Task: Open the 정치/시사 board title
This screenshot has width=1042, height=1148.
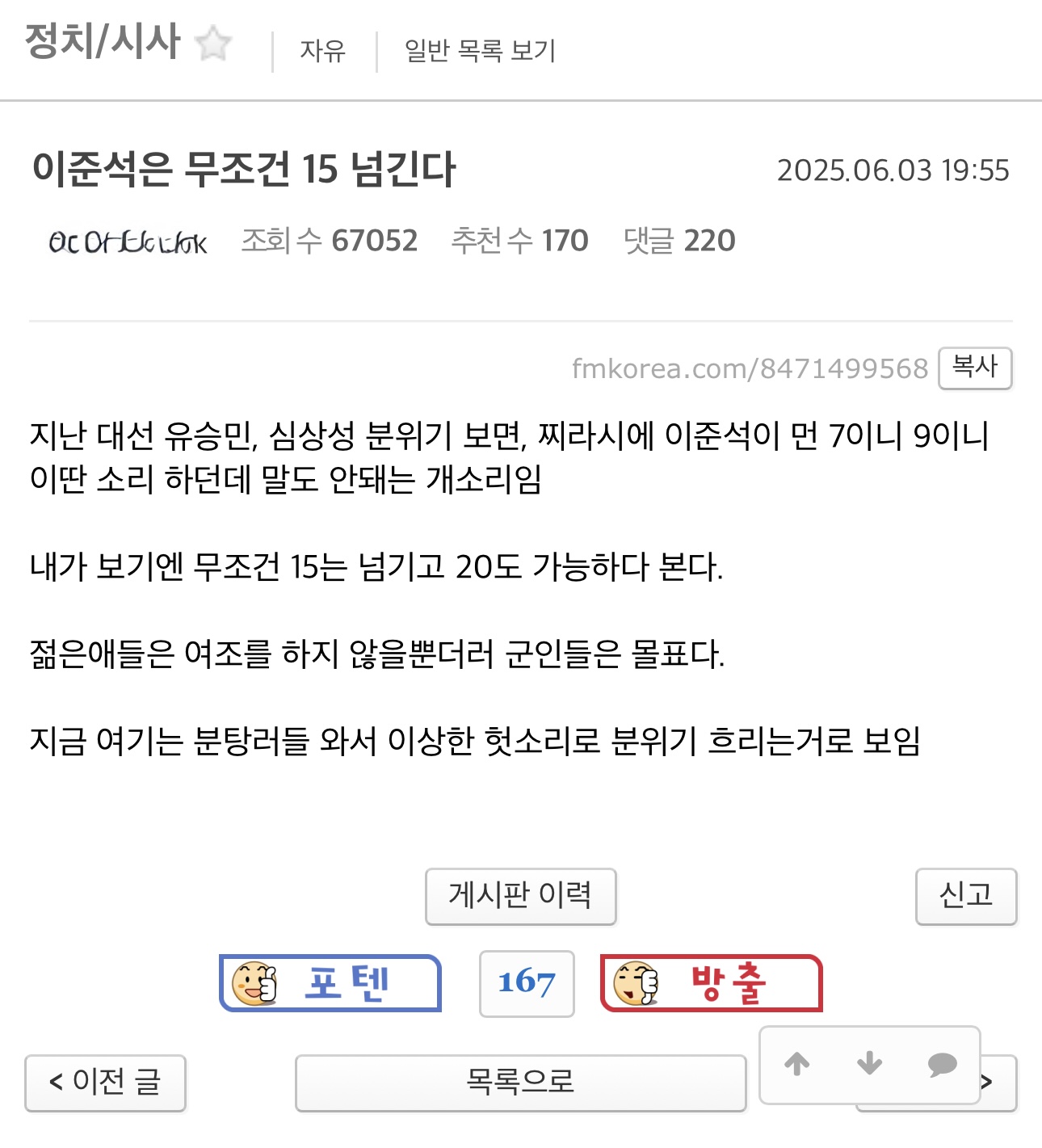Action: pyautogui.click(x=103, y=42)
